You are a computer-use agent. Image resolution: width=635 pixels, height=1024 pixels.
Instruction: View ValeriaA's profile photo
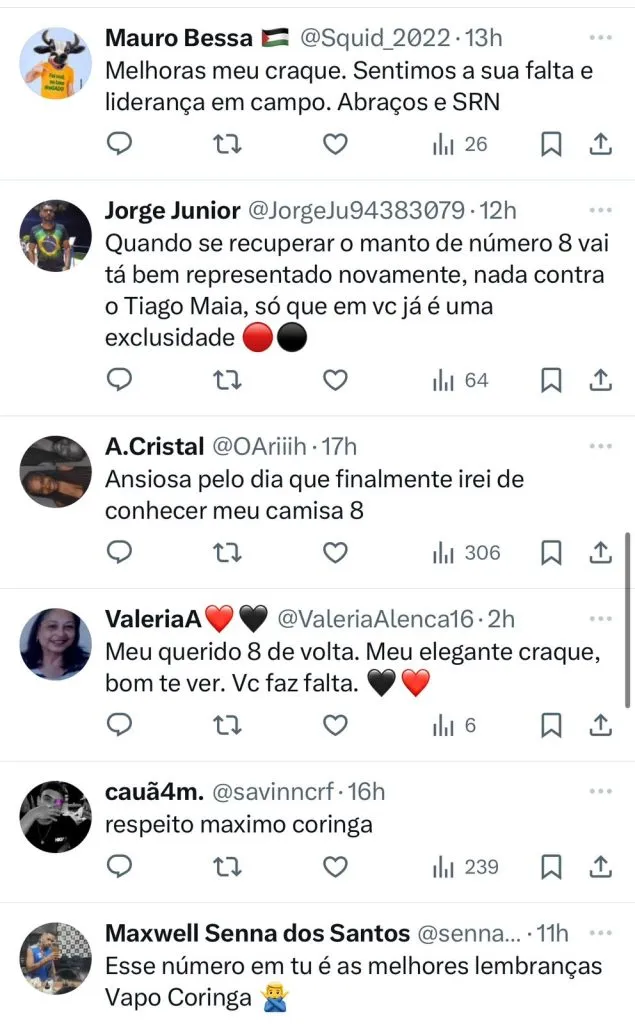tap(56, 644)
